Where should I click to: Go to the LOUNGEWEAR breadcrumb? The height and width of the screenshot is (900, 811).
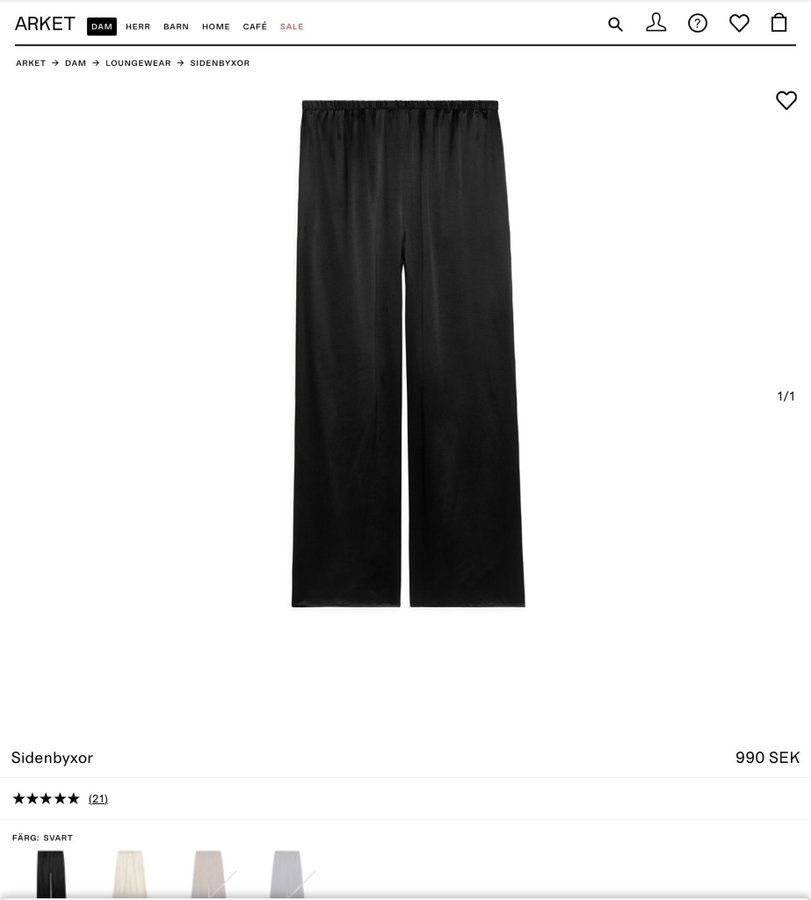pyautogui.click(x=138, y=63)
